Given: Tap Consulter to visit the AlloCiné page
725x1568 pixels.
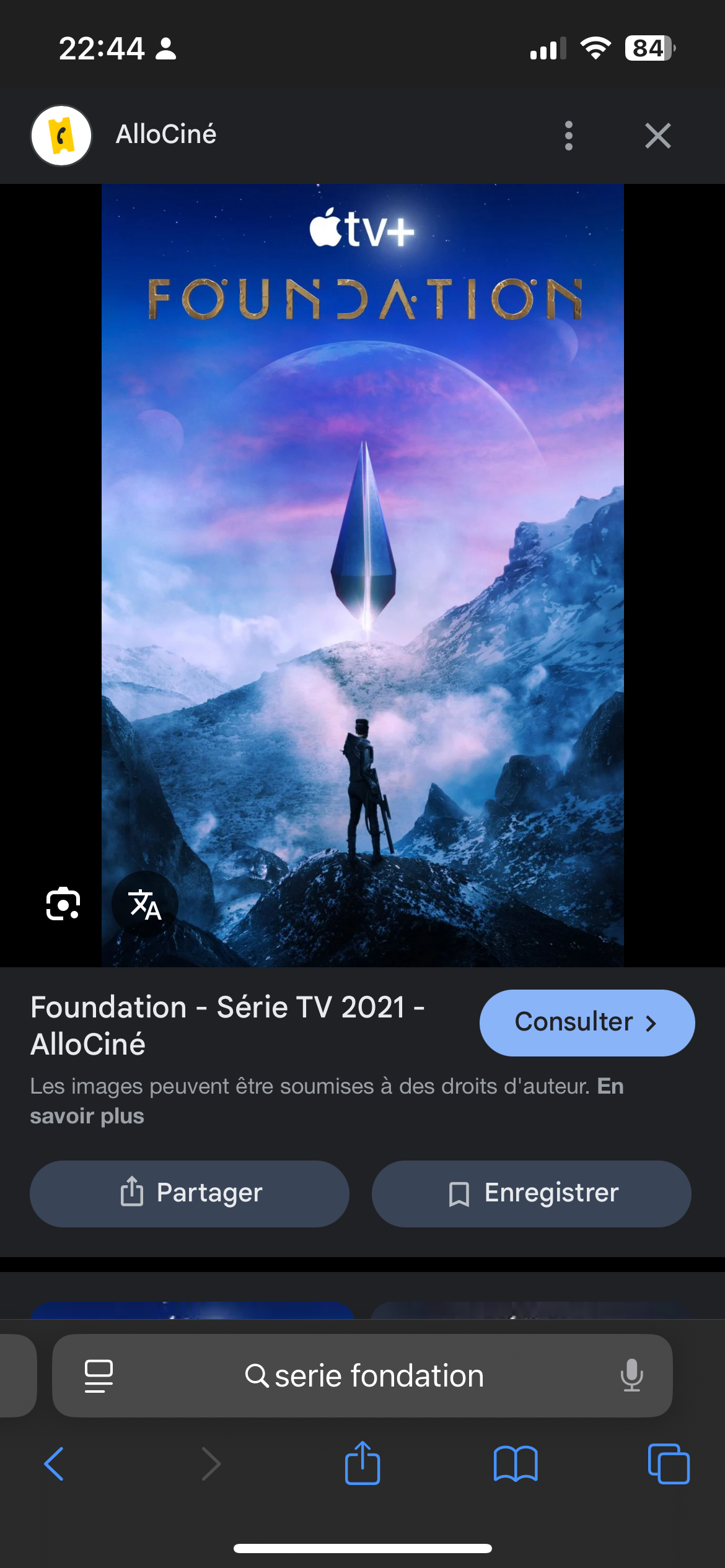Looking at the screenshot, I should (x=587, y=1022).
